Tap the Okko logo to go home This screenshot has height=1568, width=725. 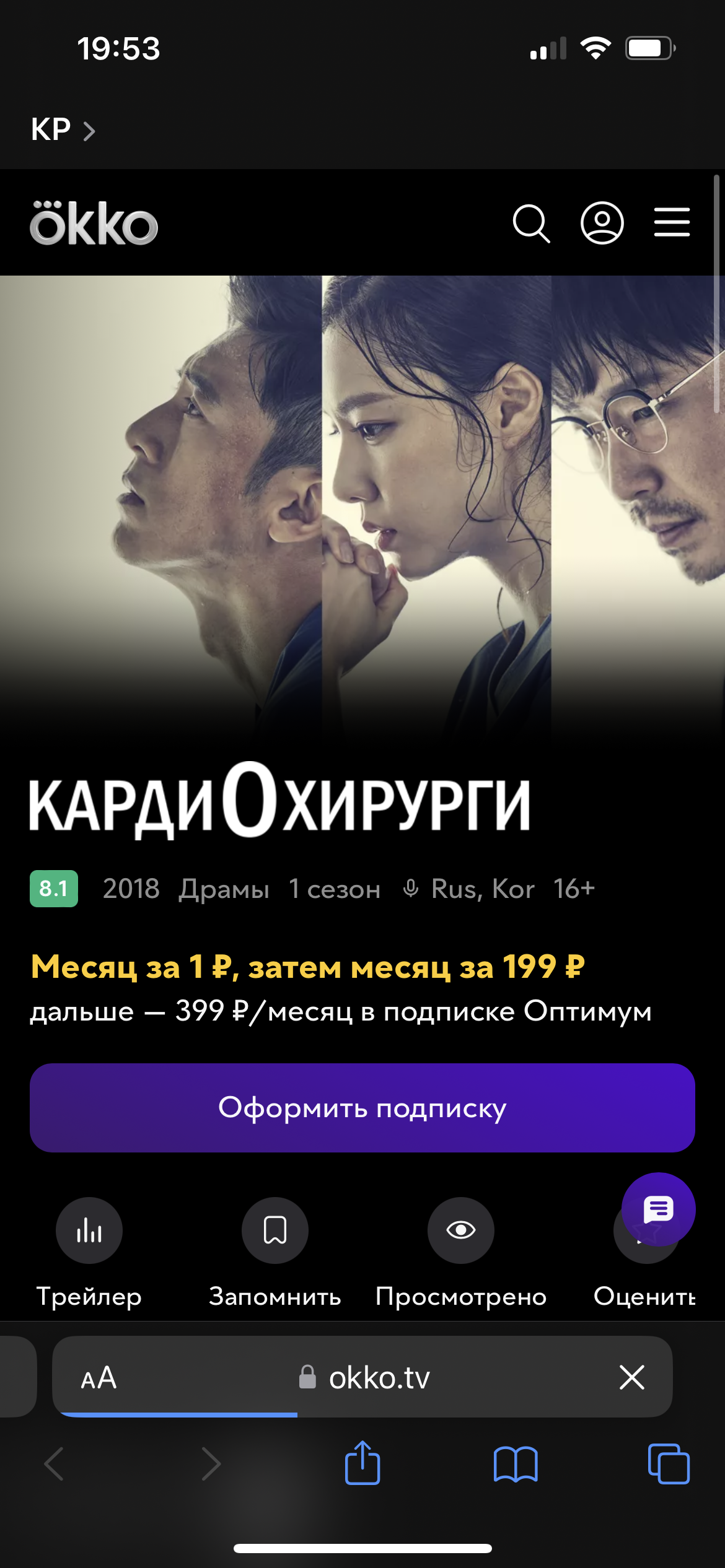[94, 223]
